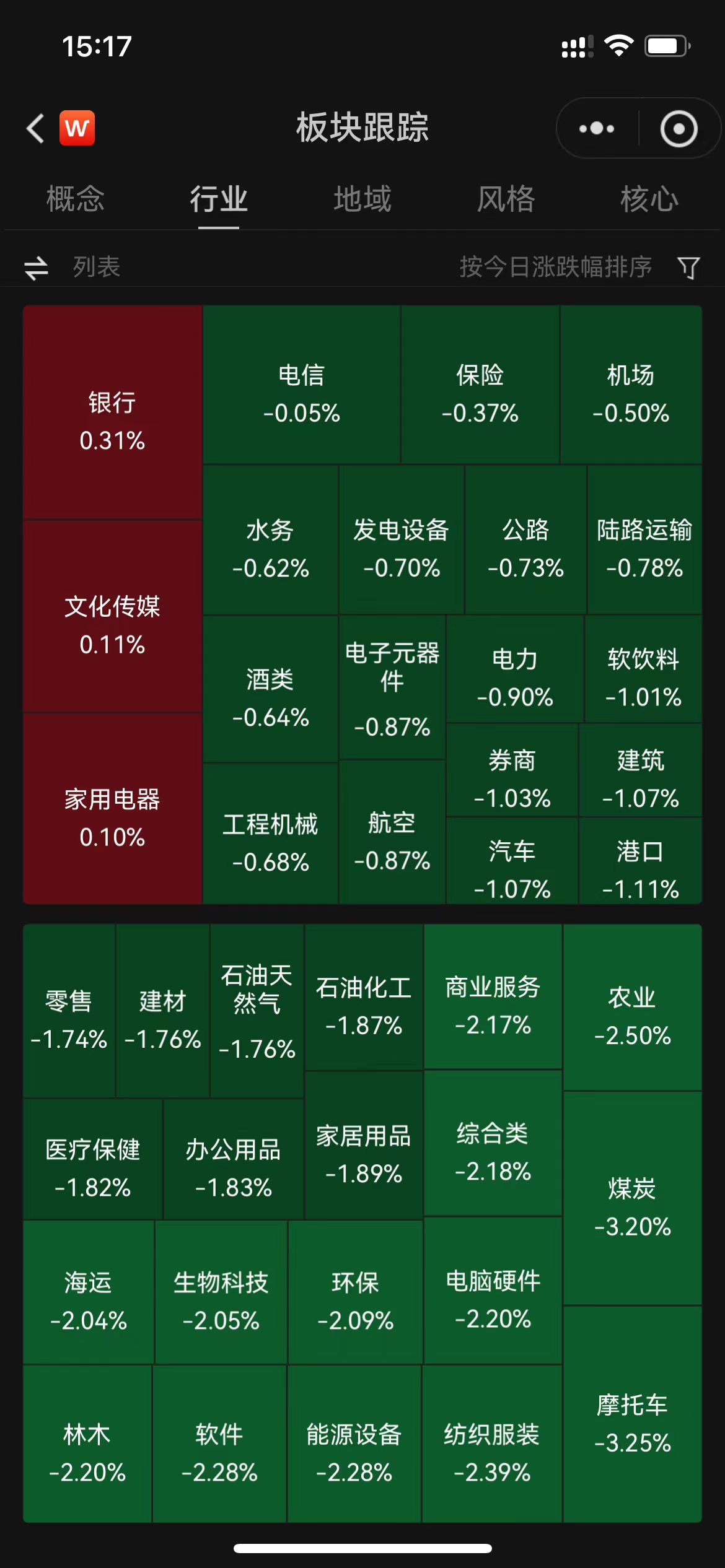Switch to the 风格 tab
This screenshot has width=725, height=1568.
point(506,199)
